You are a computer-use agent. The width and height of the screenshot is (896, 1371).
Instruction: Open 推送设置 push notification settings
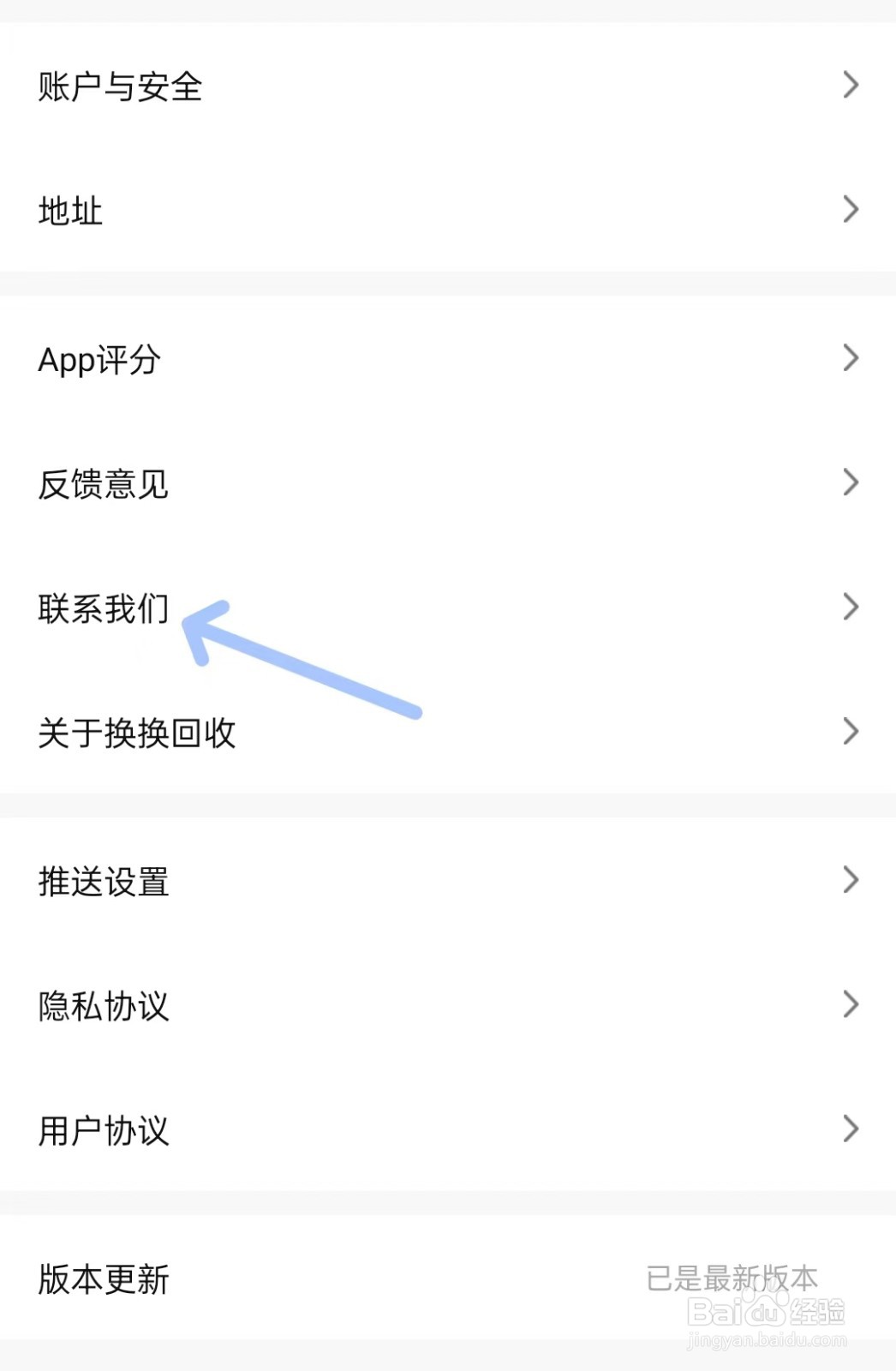click(105, 880)
